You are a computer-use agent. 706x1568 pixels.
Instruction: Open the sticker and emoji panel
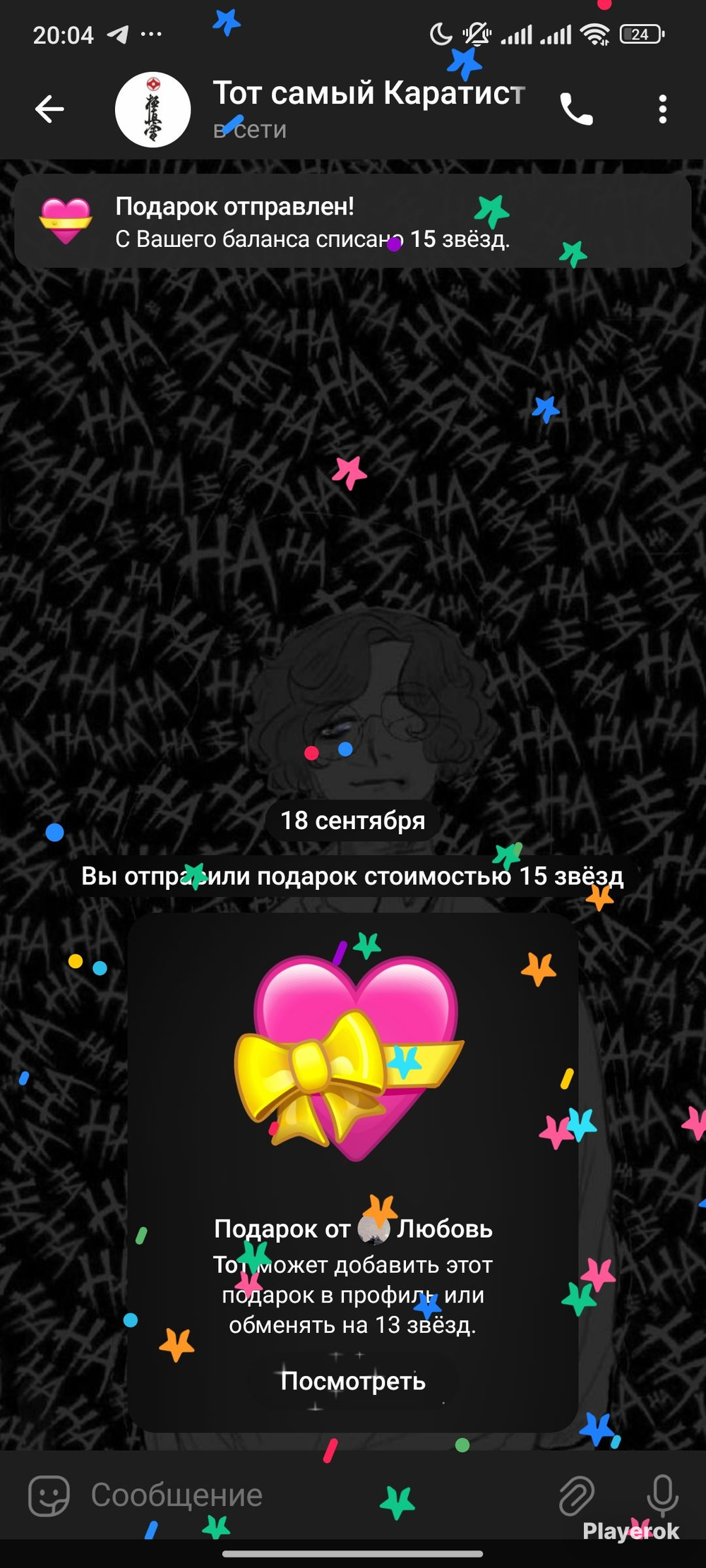[x=49, y=1496]
